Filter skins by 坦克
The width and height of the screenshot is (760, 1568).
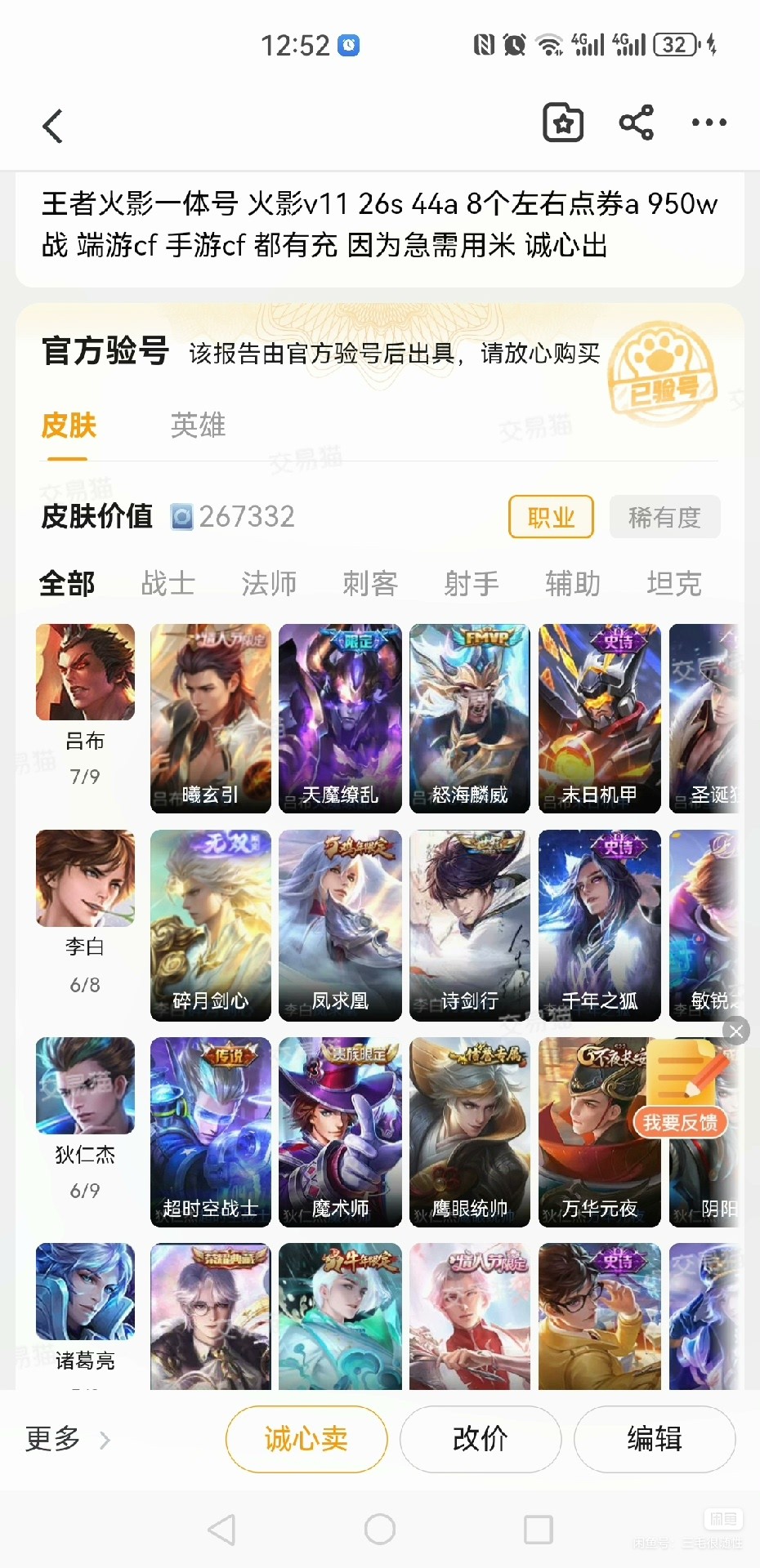pyautogui.click(x=674, y=583)
